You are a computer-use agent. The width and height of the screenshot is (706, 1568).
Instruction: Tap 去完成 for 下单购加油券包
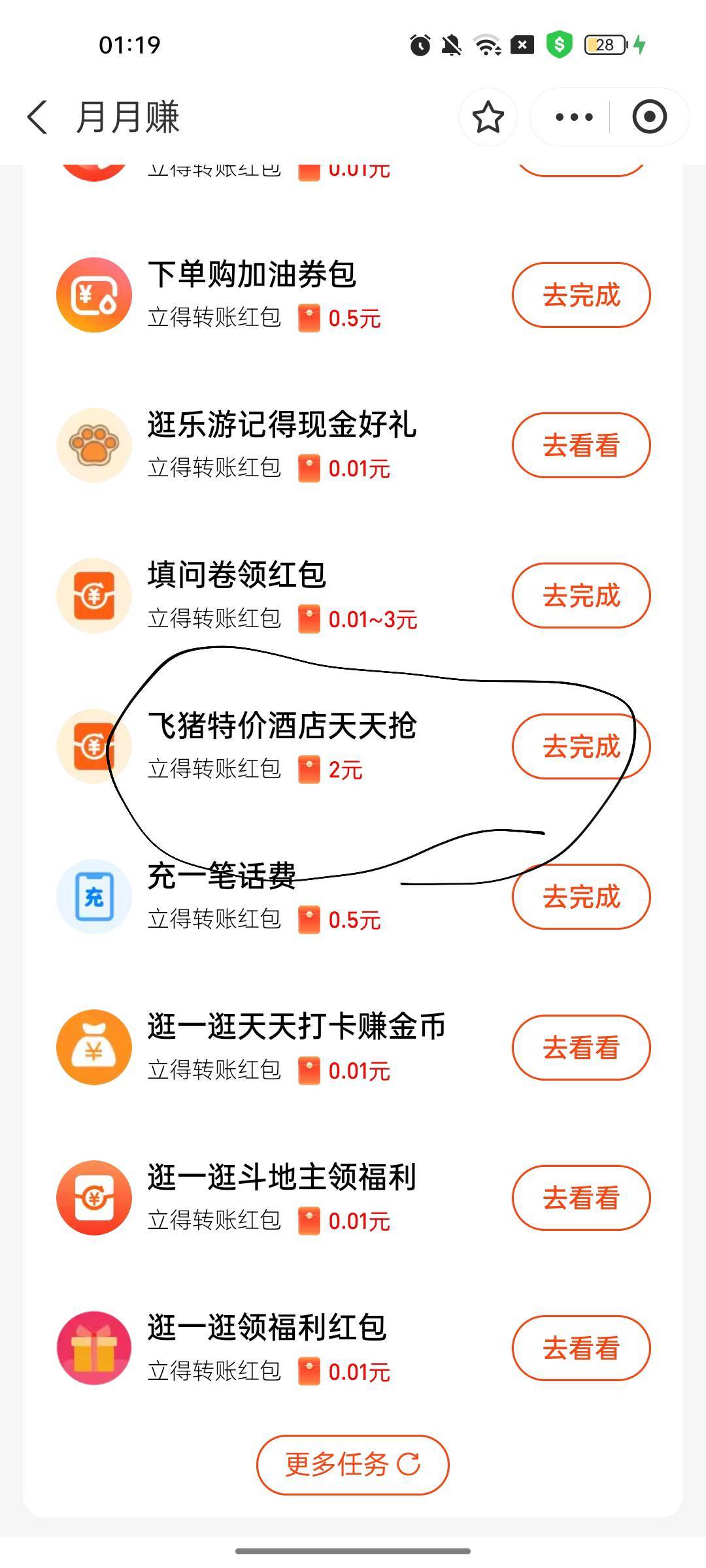pyautogui.click(x=581, y=295)
